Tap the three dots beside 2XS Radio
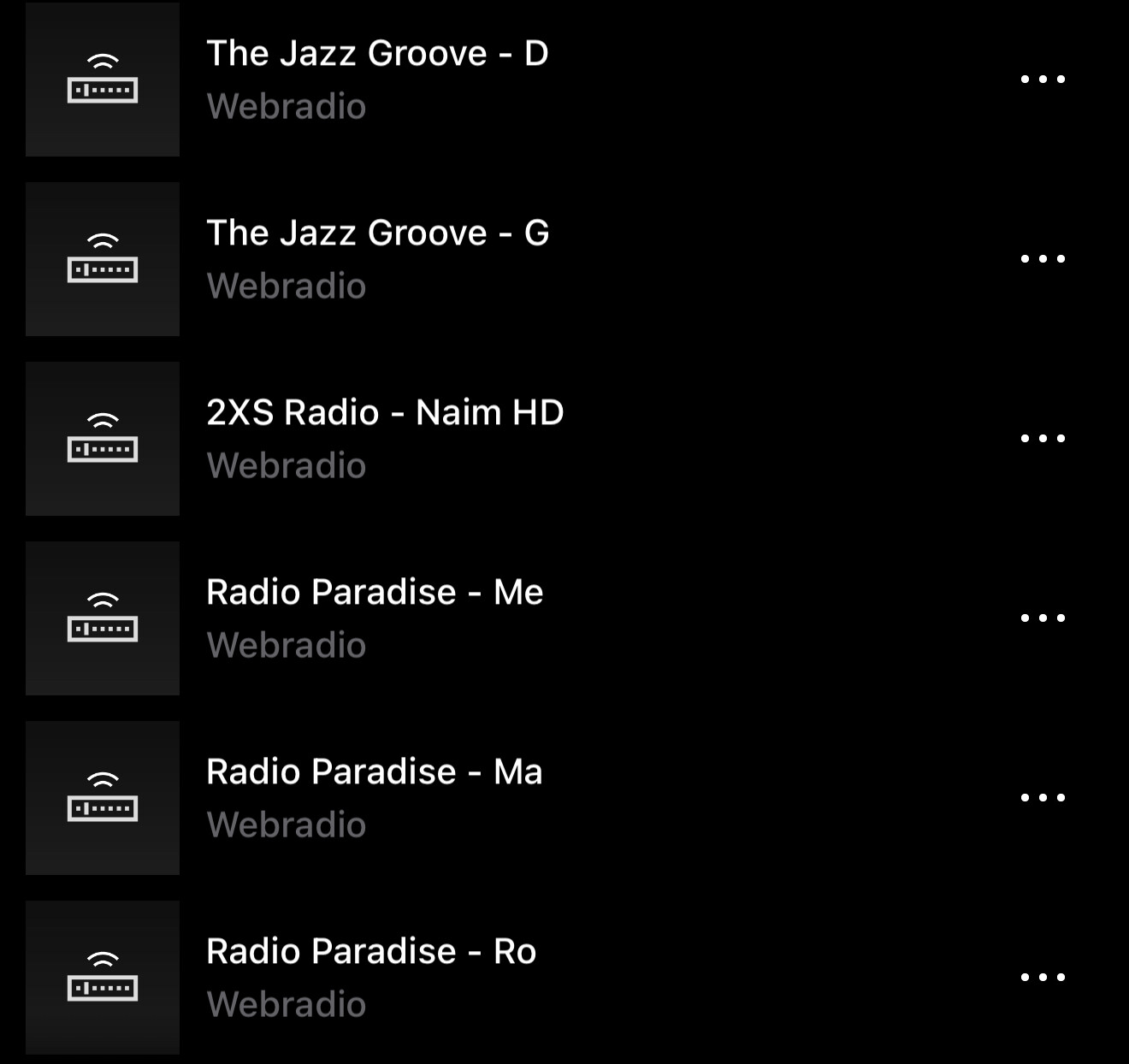This screenshot has height=1064, width=1129. (1043, 439)
